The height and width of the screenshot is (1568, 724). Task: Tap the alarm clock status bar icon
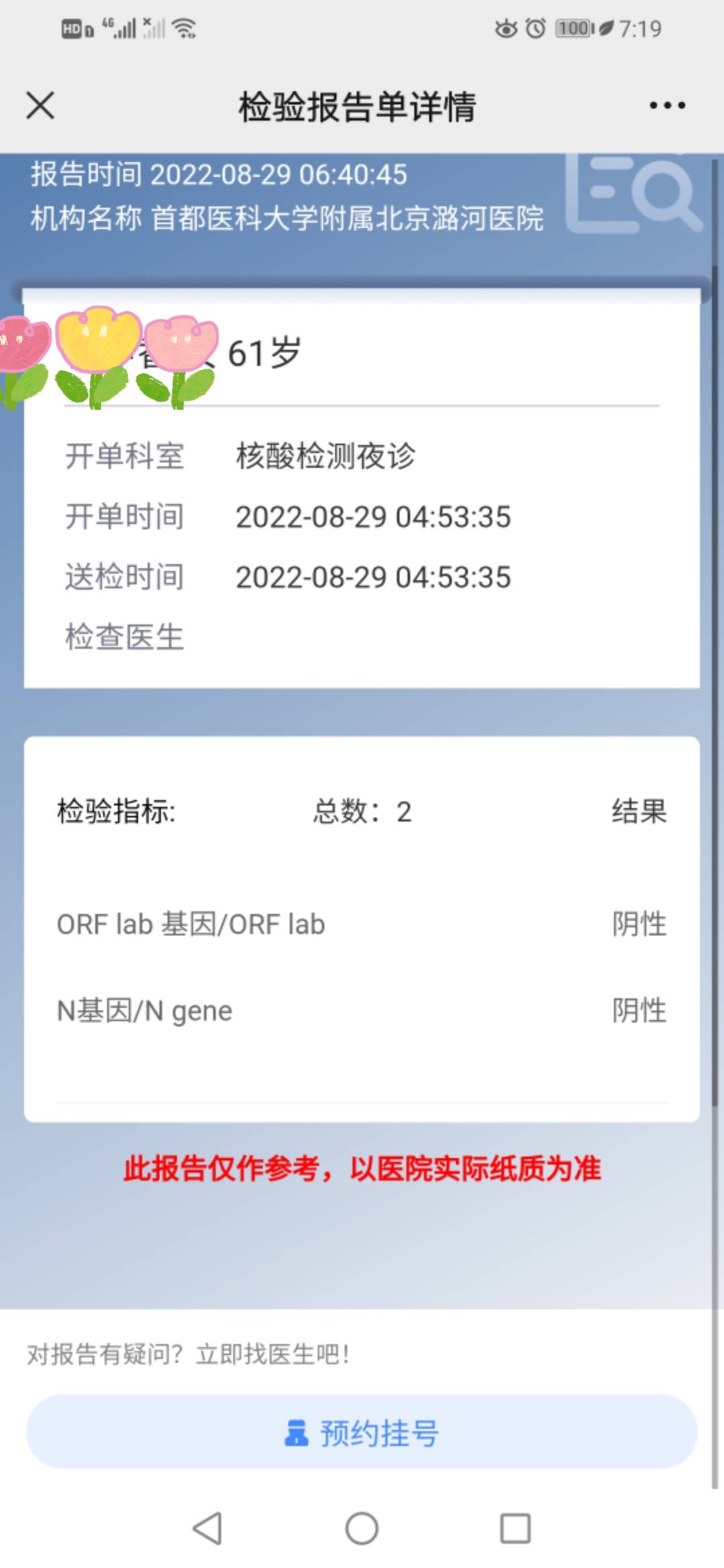536,28
